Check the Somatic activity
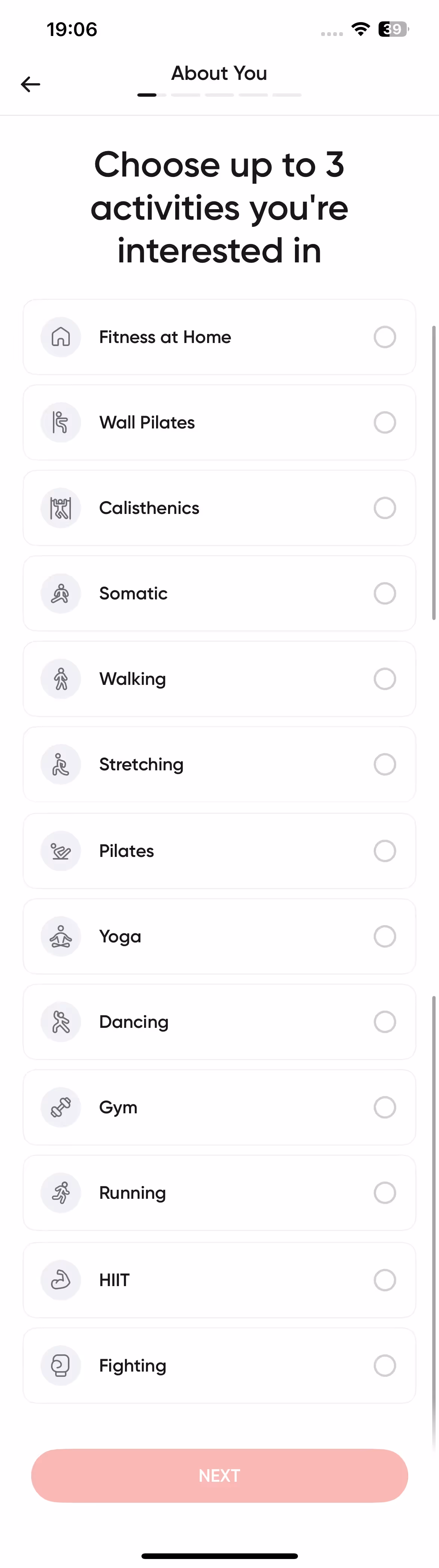Viewport: 439px width, 1568px height. (x=219, y=593)
